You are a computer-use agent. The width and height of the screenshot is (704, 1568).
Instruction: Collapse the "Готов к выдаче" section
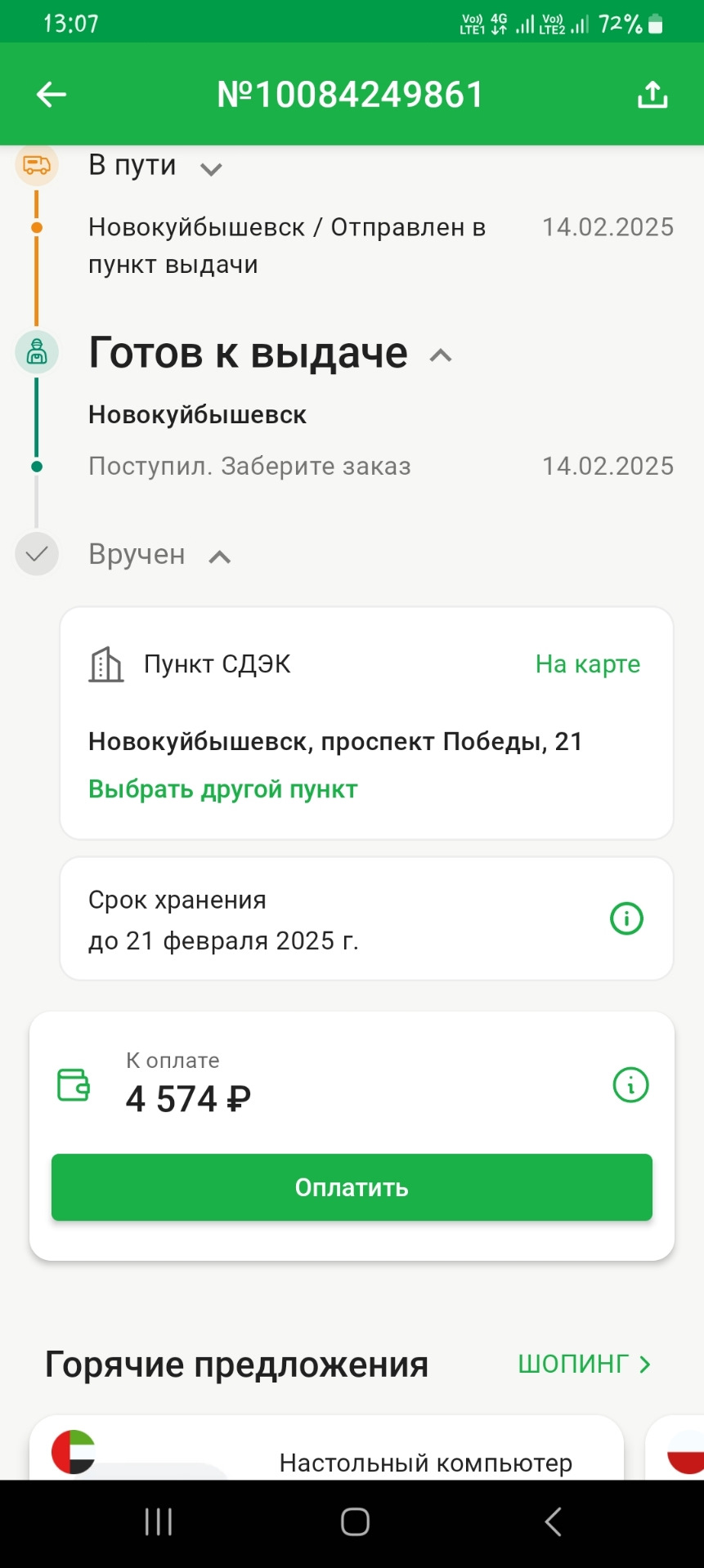click(441, 355)
